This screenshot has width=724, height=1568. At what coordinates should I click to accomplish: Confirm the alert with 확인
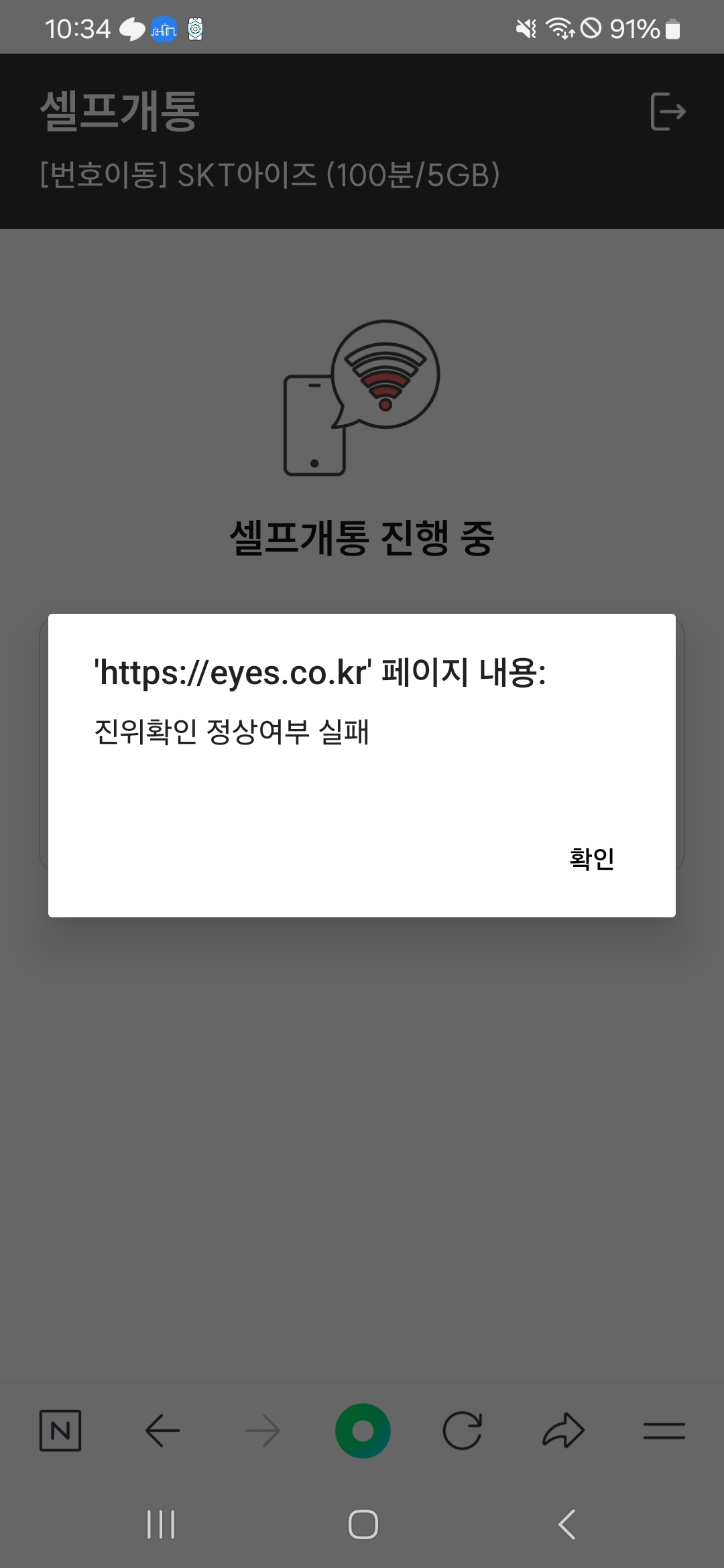591,858
